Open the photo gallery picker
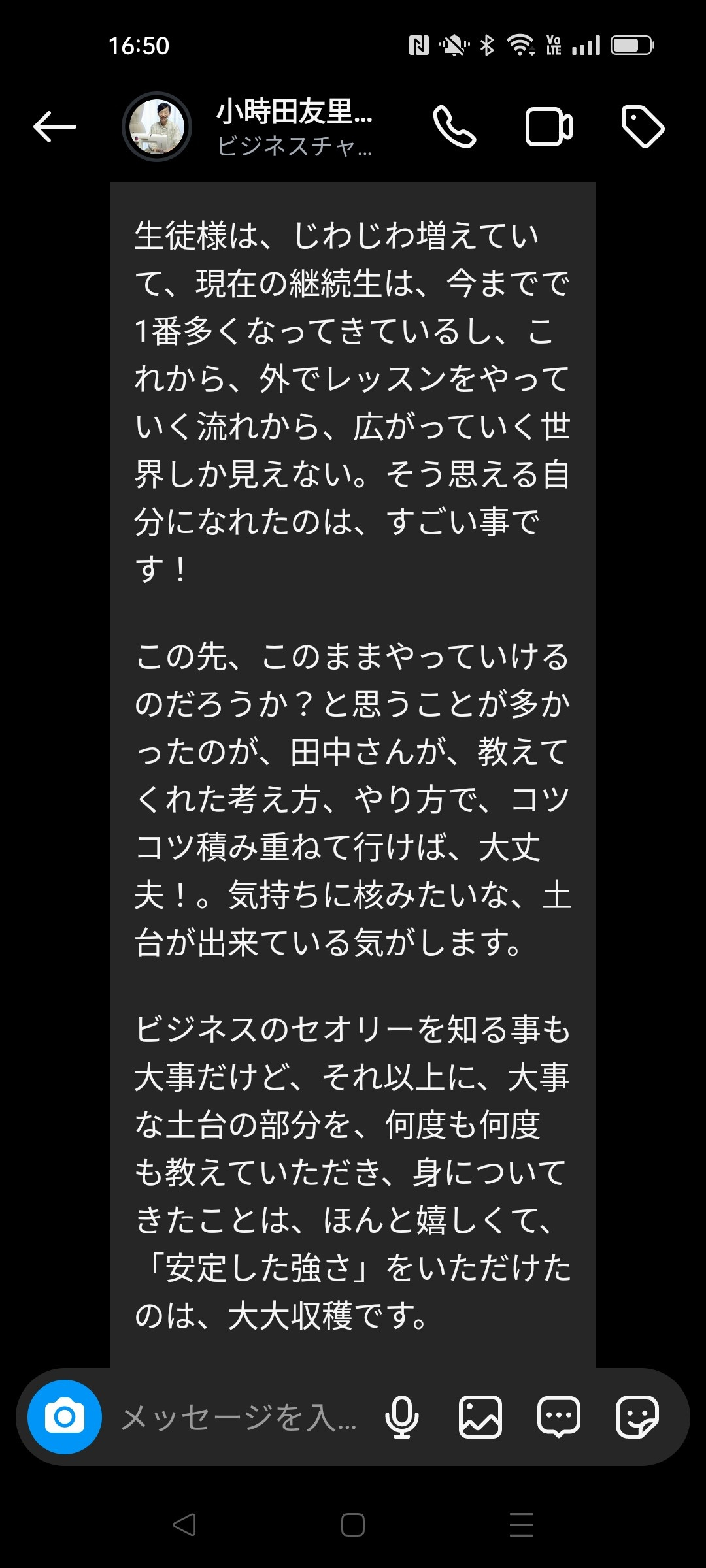706x1568 pixels. [x=480, y=1417]
